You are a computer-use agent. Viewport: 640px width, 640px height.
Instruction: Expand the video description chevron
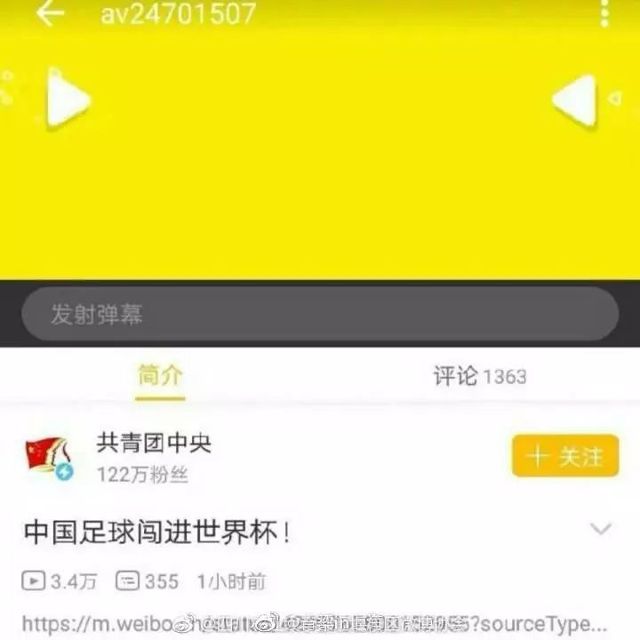click(x=600, y=529)
